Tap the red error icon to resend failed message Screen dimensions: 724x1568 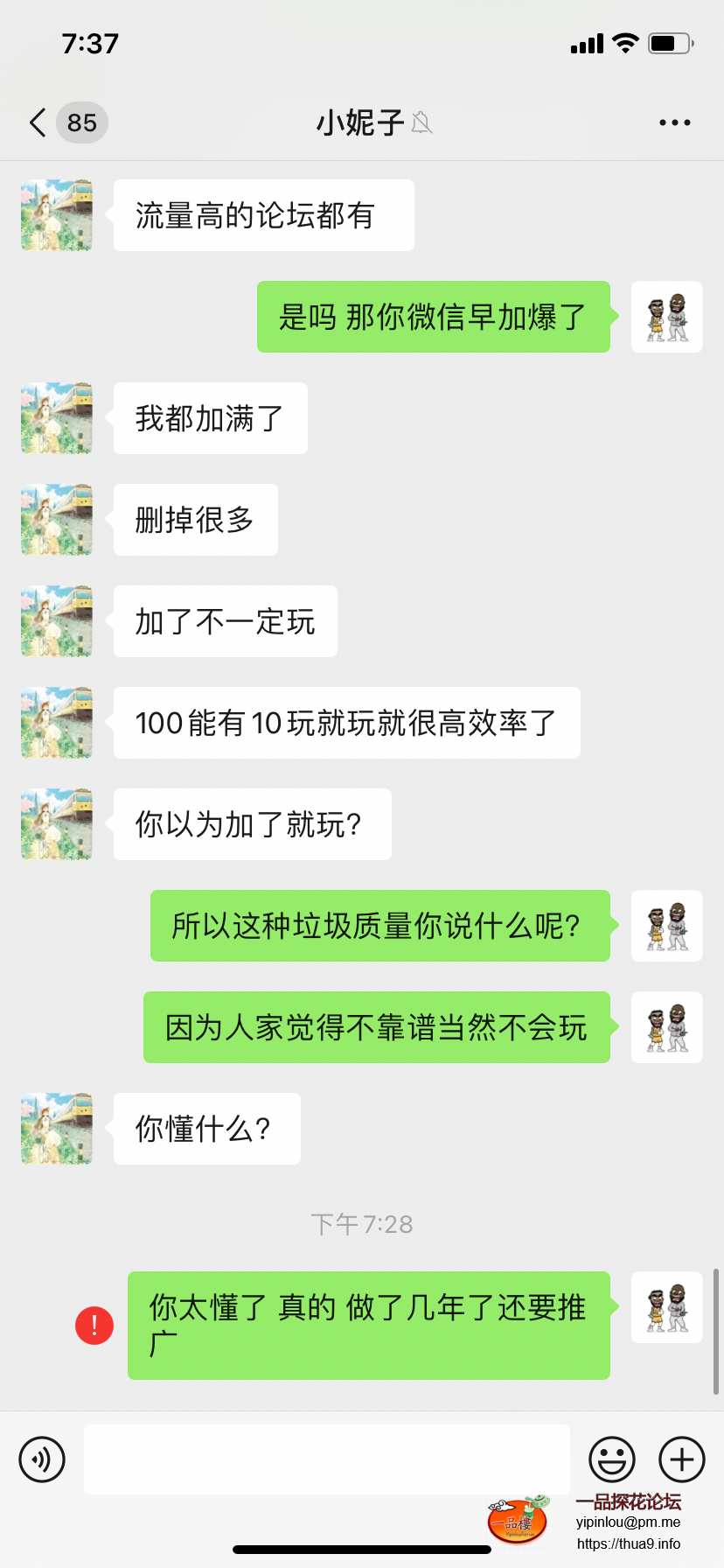(94, 1325)
